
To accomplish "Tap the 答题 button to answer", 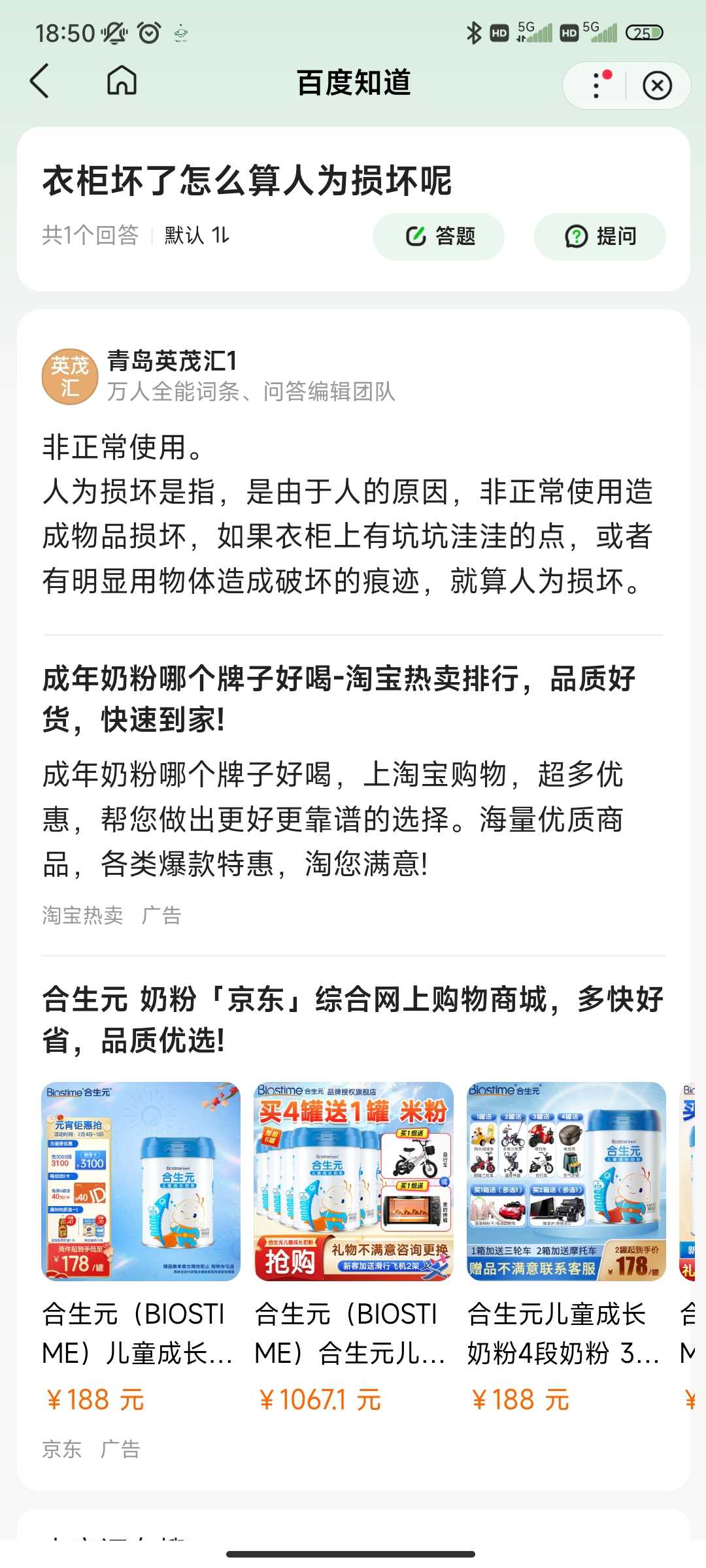I will pyautogui.click(x=439, y=237).
